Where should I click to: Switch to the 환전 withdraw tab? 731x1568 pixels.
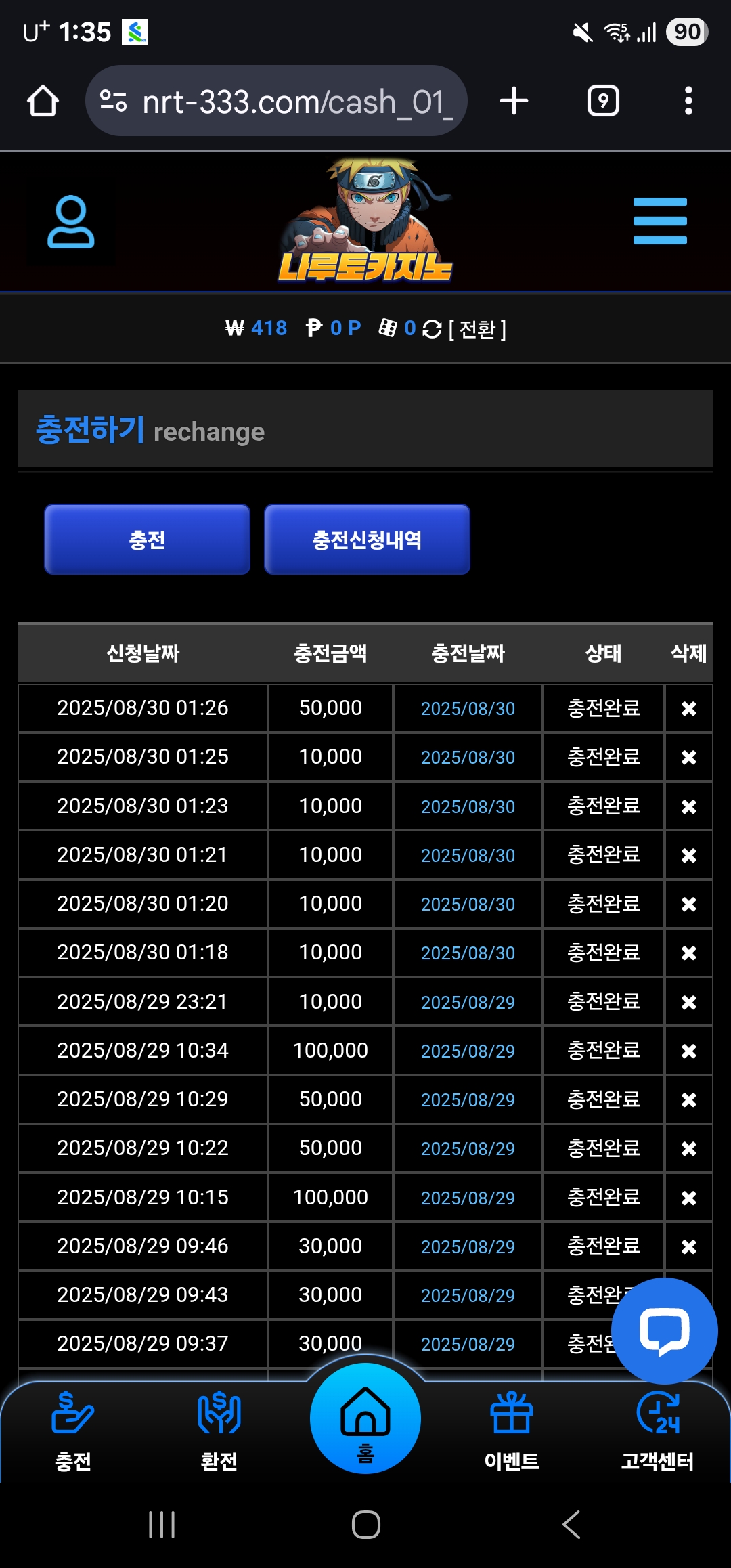[x=219, y=1430]
